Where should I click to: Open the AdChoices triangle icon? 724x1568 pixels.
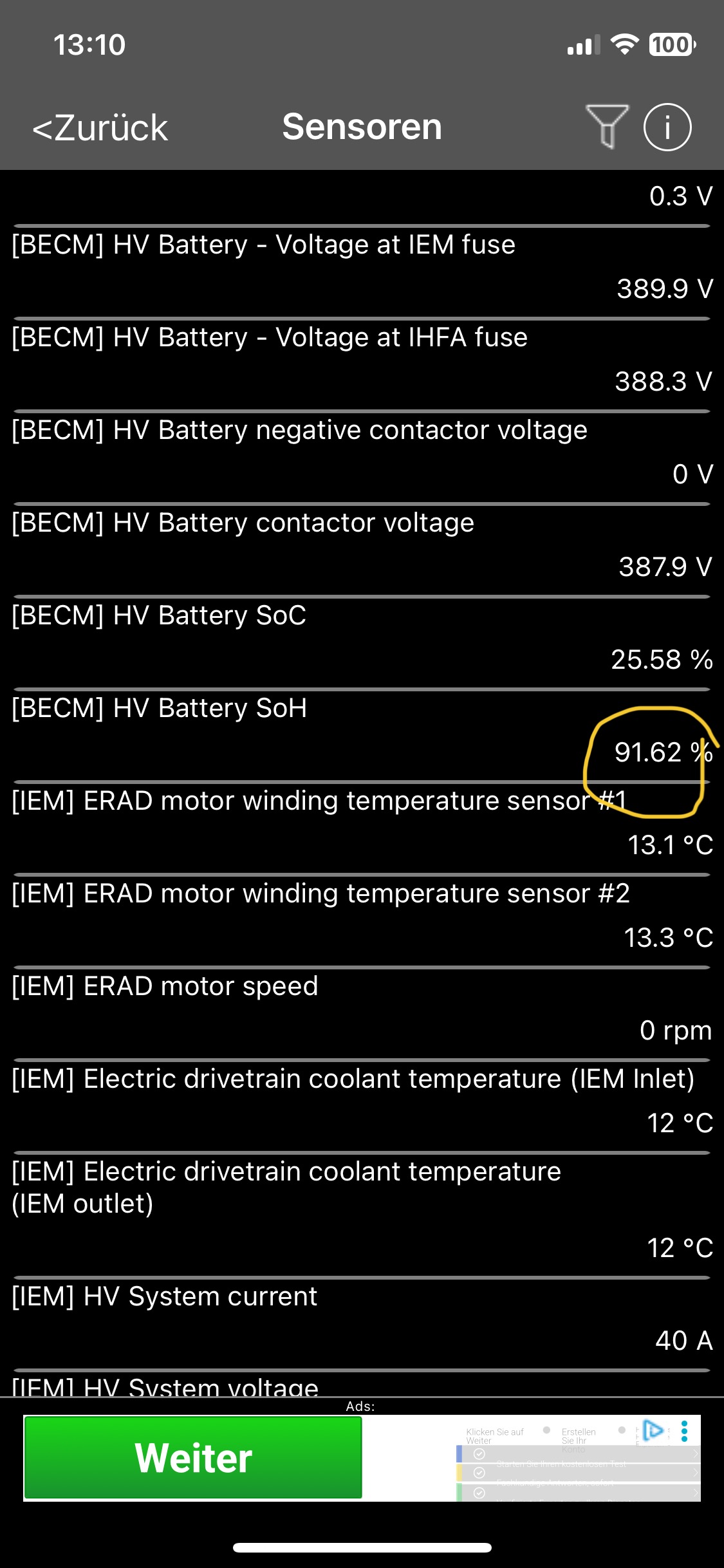653,1430
